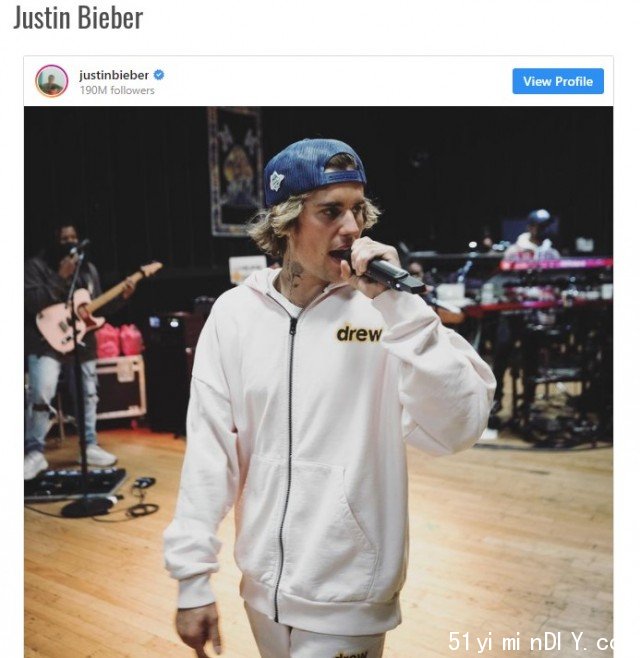
Task: Open the justinbieber username link
Action: [x=114, y=75]
